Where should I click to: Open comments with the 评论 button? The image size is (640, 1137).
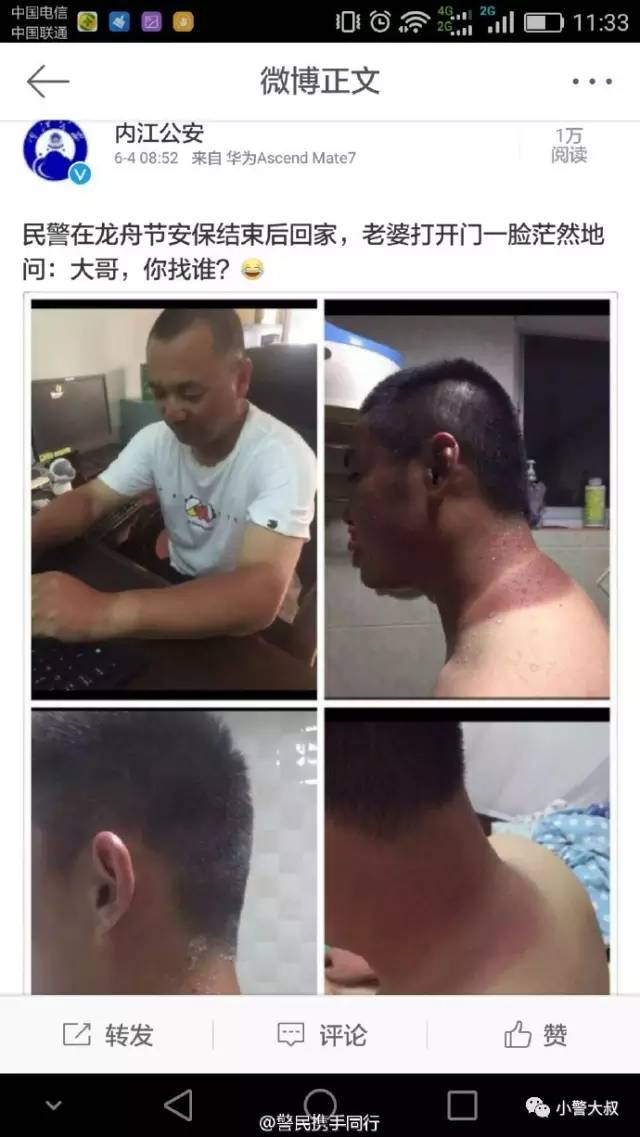click(x=321, y=1035)
